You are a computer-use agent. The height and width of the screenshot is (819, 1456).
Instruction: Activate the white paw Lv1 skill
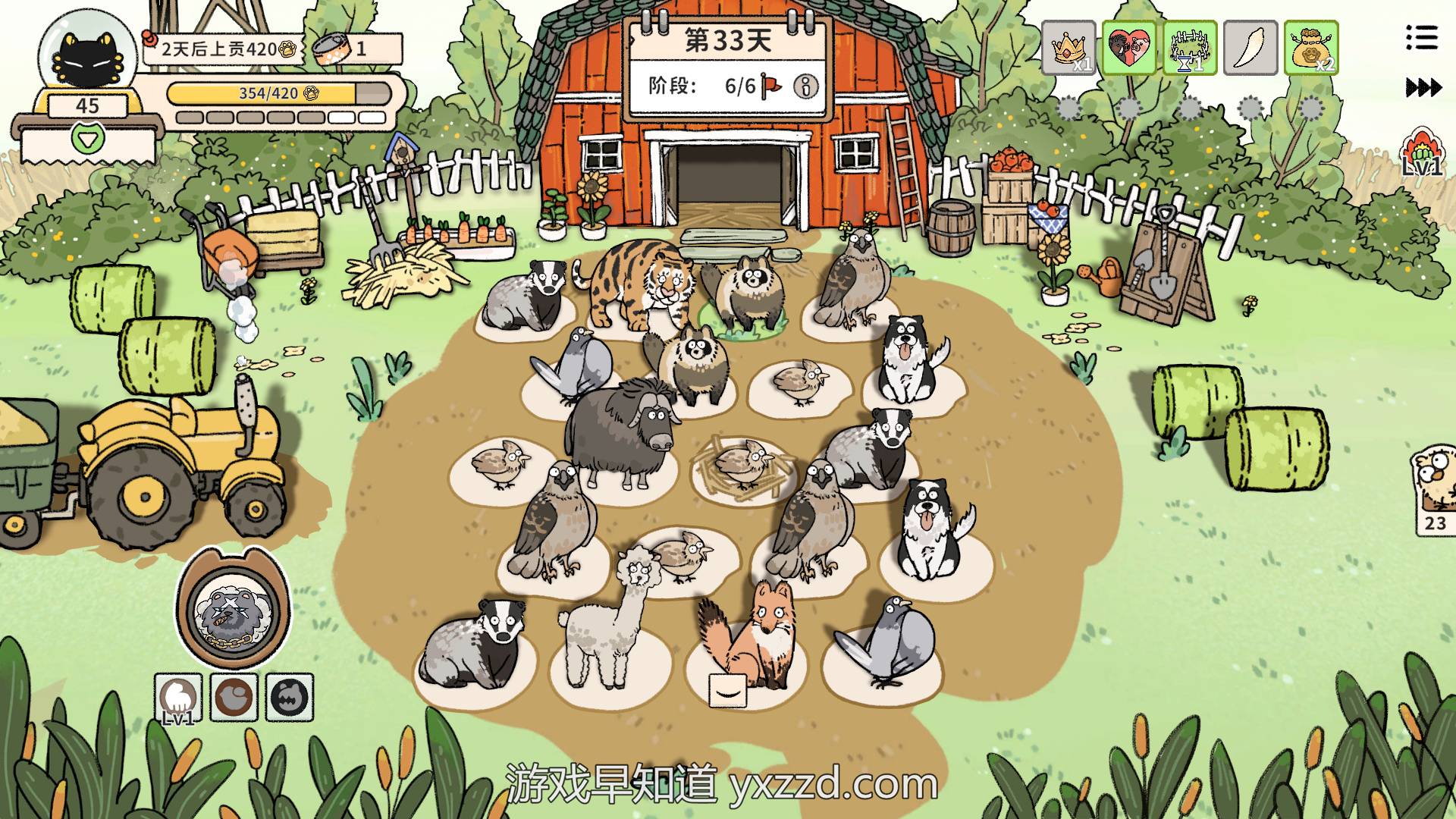click(x=178, y=696)
